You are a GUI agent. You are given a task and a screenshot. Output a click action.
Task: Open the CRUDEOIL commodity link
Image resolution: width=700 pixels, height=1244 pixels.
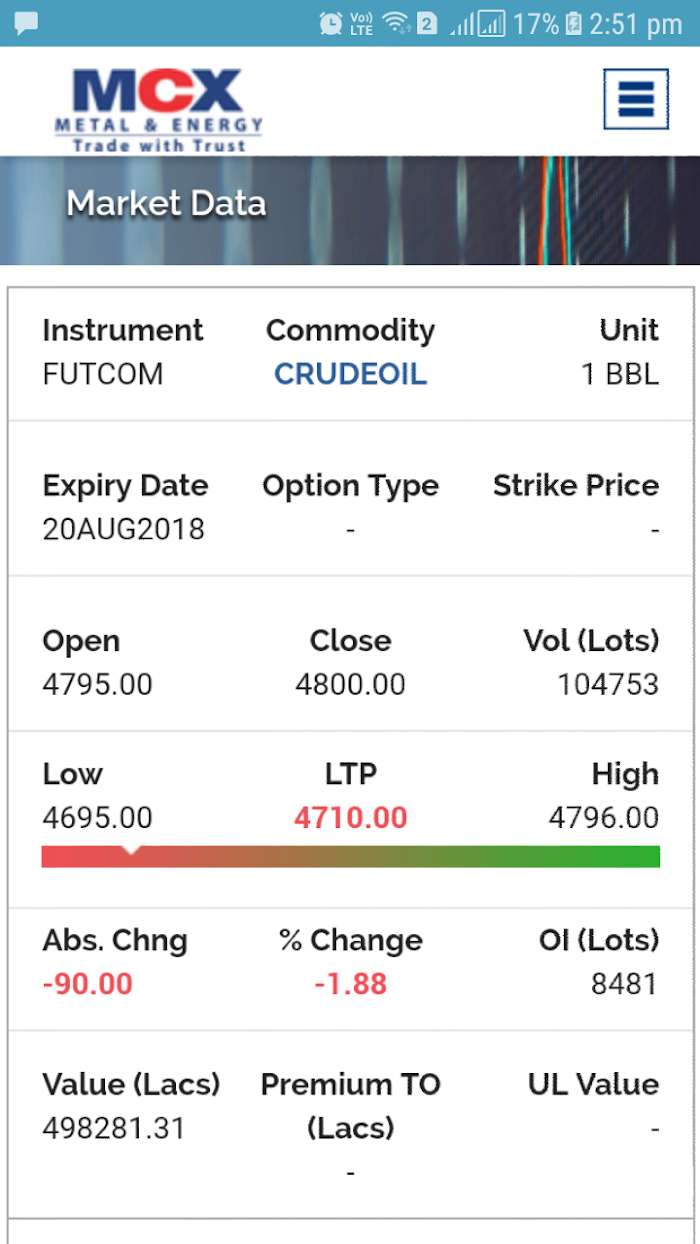click(350, 374)
